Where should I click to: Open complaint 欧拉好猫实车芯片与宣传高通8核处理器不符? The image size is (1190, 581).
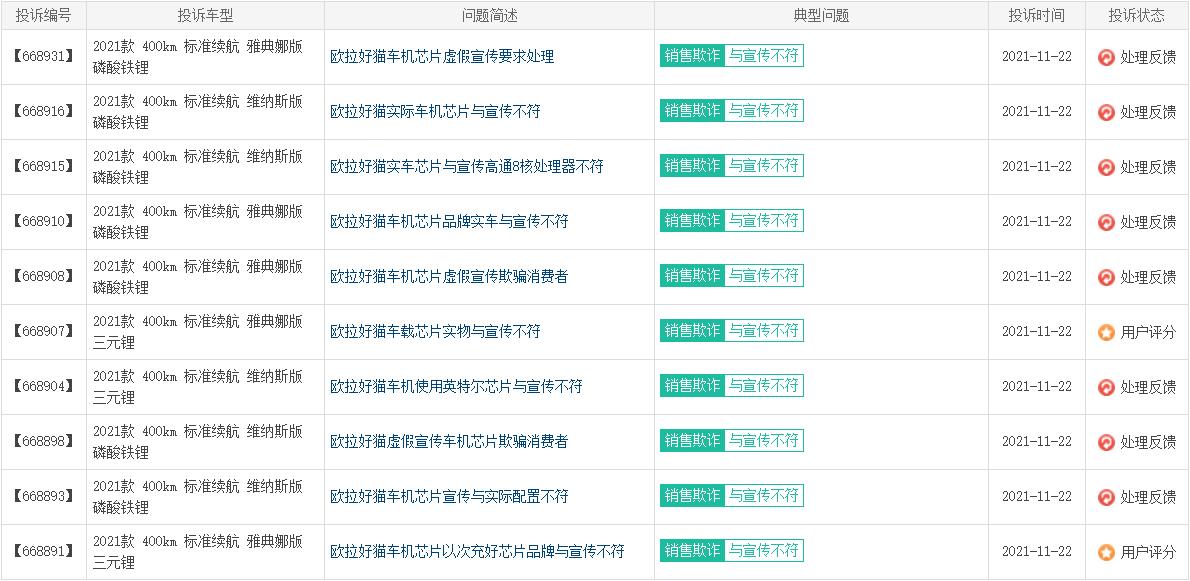point(466,167)
